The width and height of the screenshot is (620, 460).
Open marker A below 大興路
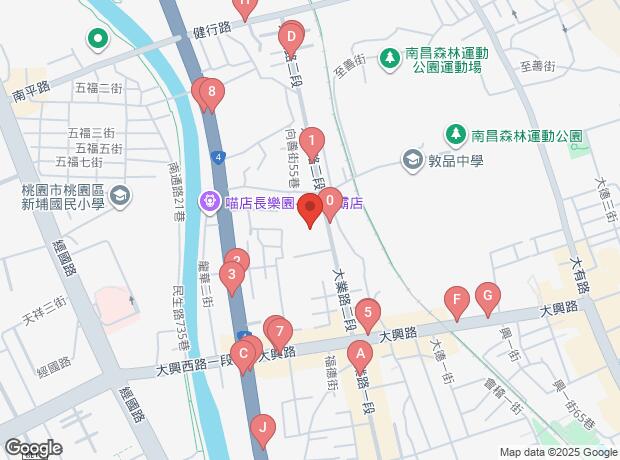(358, 353)
